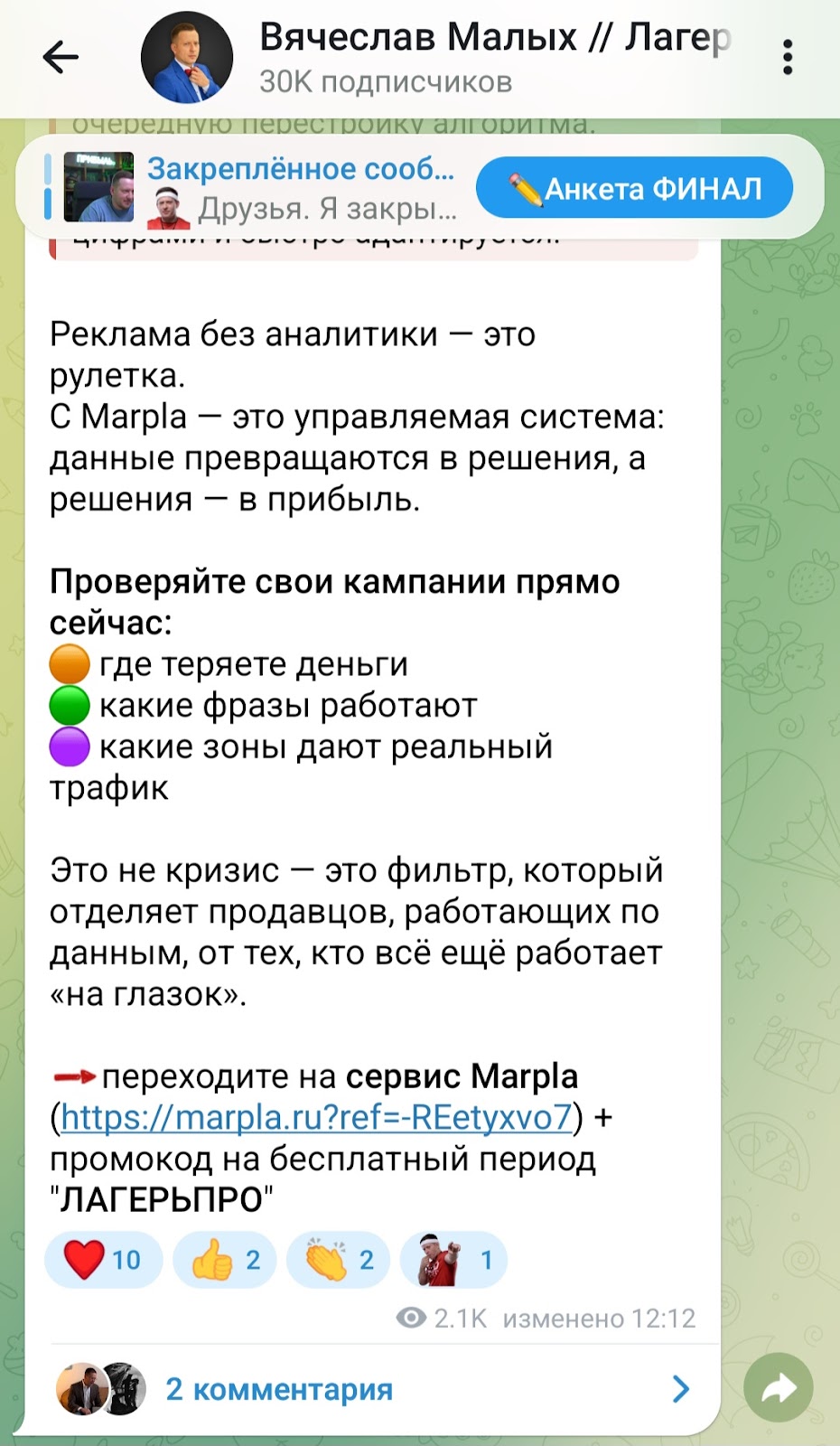Tap the custom boxer sticker reaction
840x1446 pixels.
click(x=453, y=1260)
